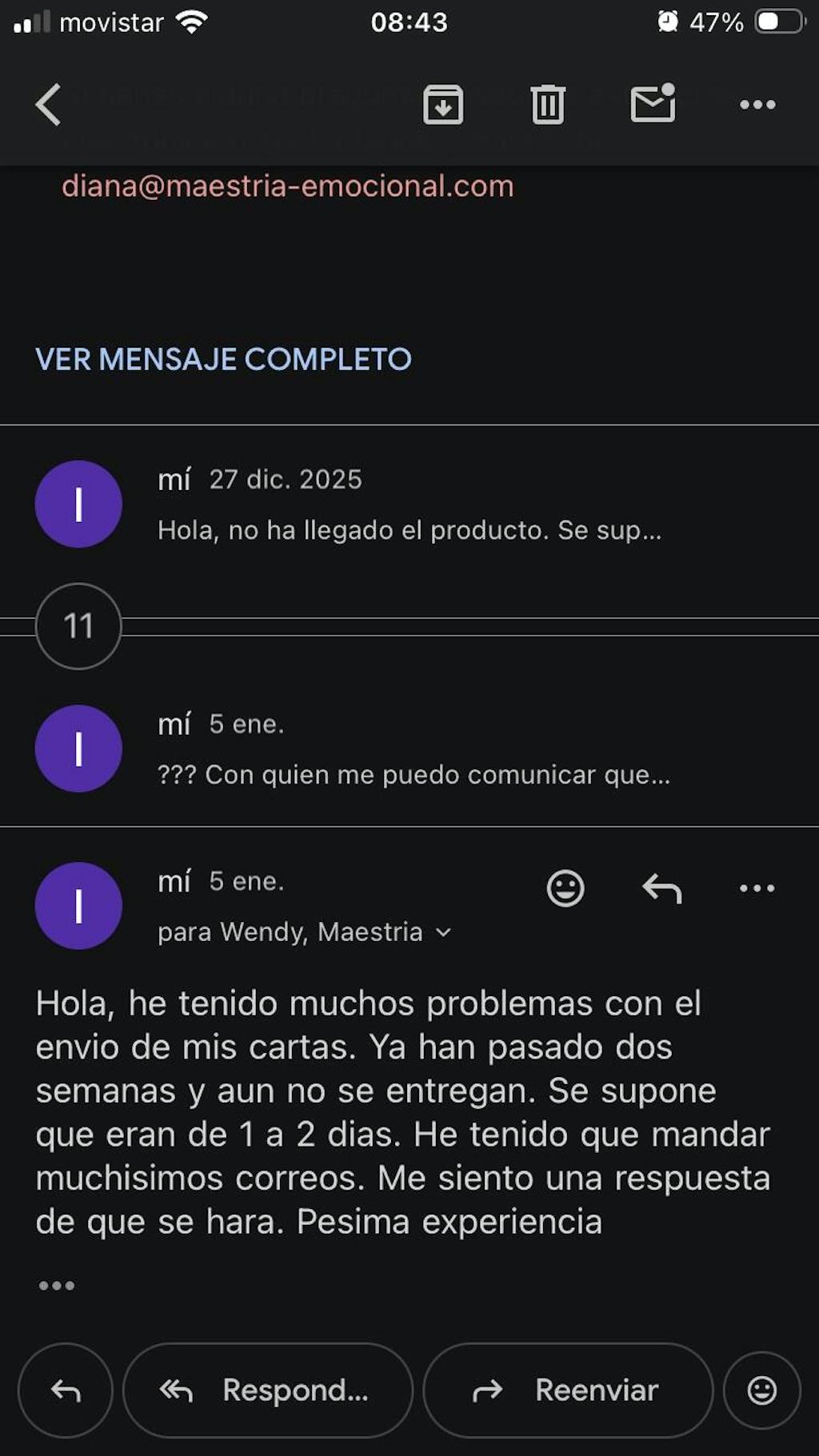Expand recipient details for Wendy, Maestria
The width and height of the screenshot is (819, 1456).
pos(443,932)
